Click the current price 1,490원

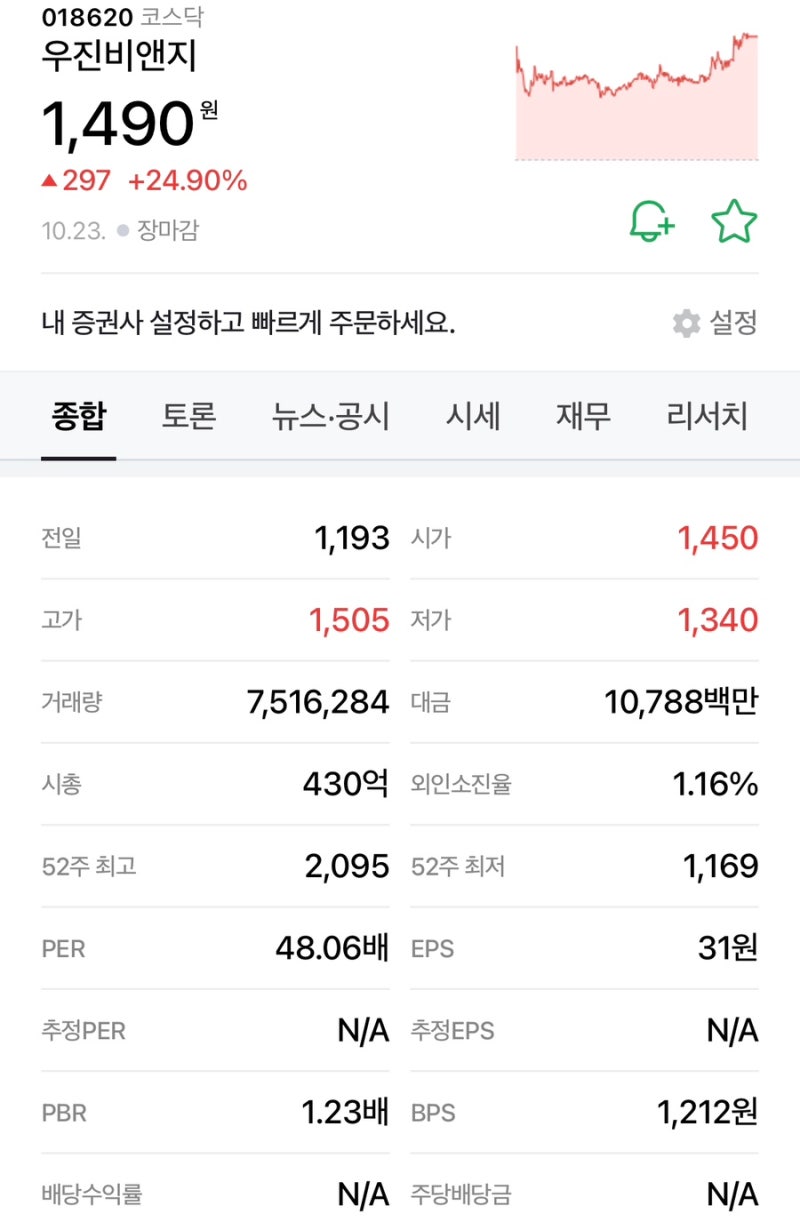(130, 123)
